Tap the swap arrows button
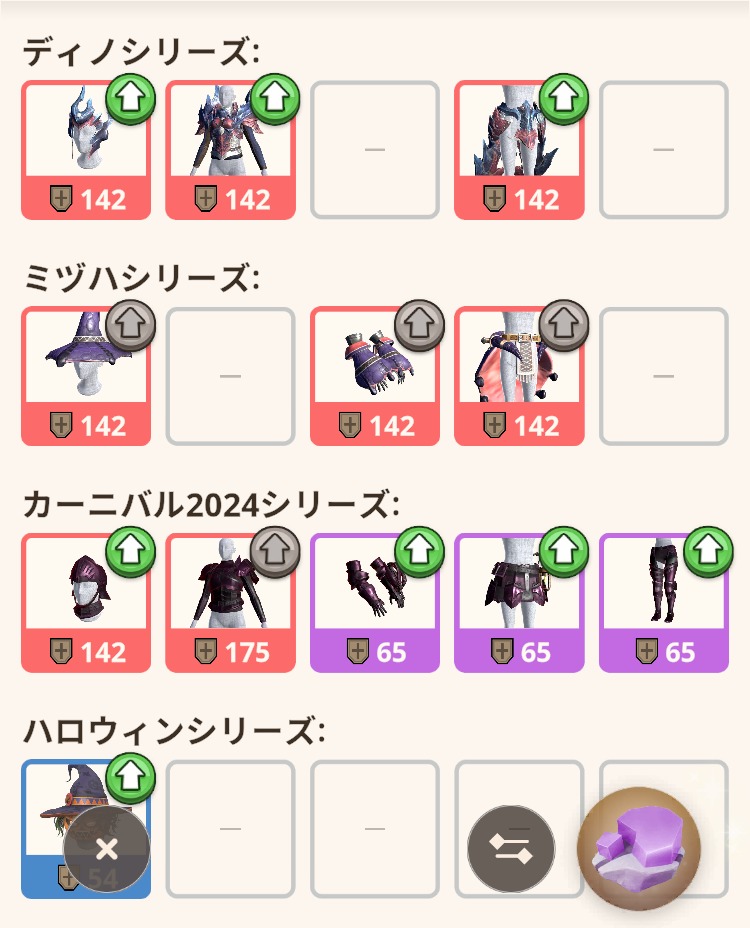Screen dimensions: 750x928 [x=511, y=850]
